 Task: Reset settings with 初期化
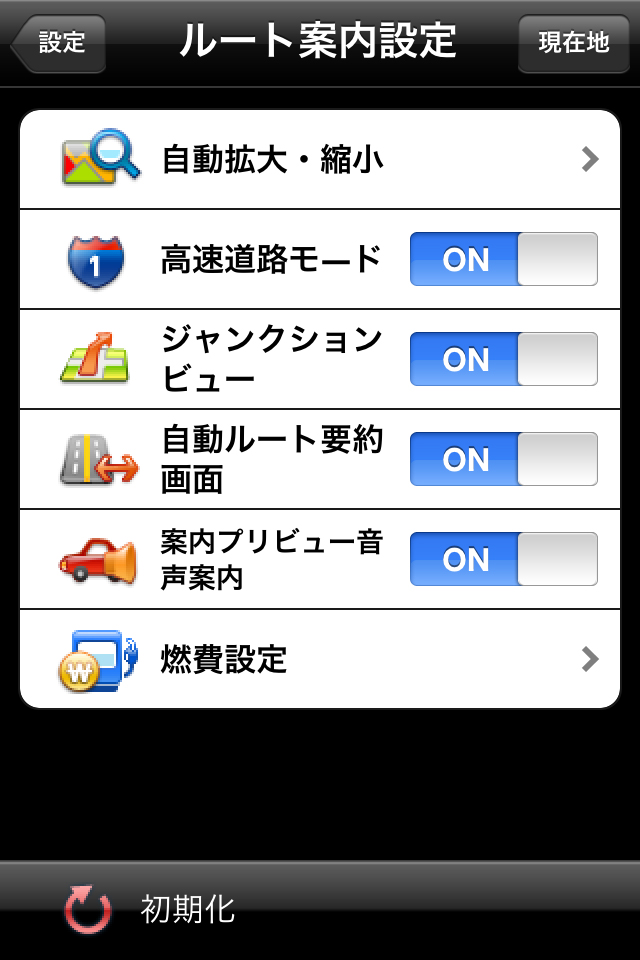tap(150, 910)
